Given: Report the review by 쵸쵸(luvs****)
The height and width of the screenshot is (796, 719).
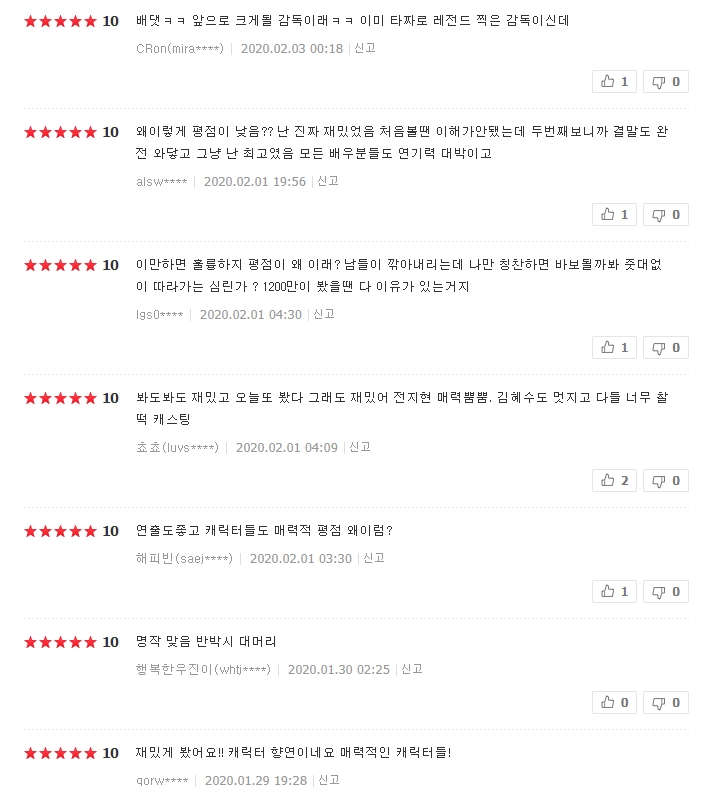Looking at the screenshot, I should (x=360, y=447).
